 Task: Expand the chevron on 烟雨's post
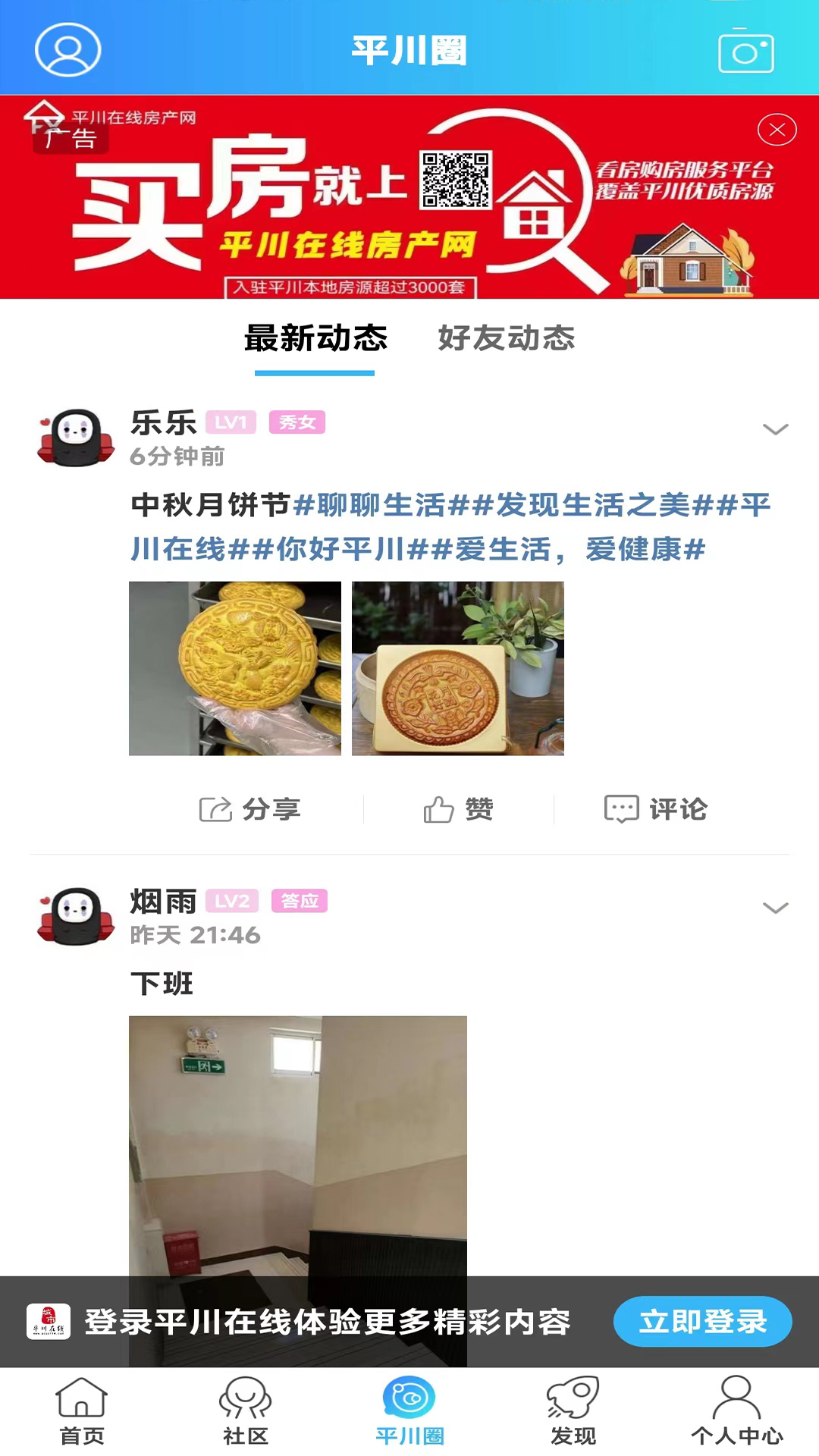tap(775, 907)
